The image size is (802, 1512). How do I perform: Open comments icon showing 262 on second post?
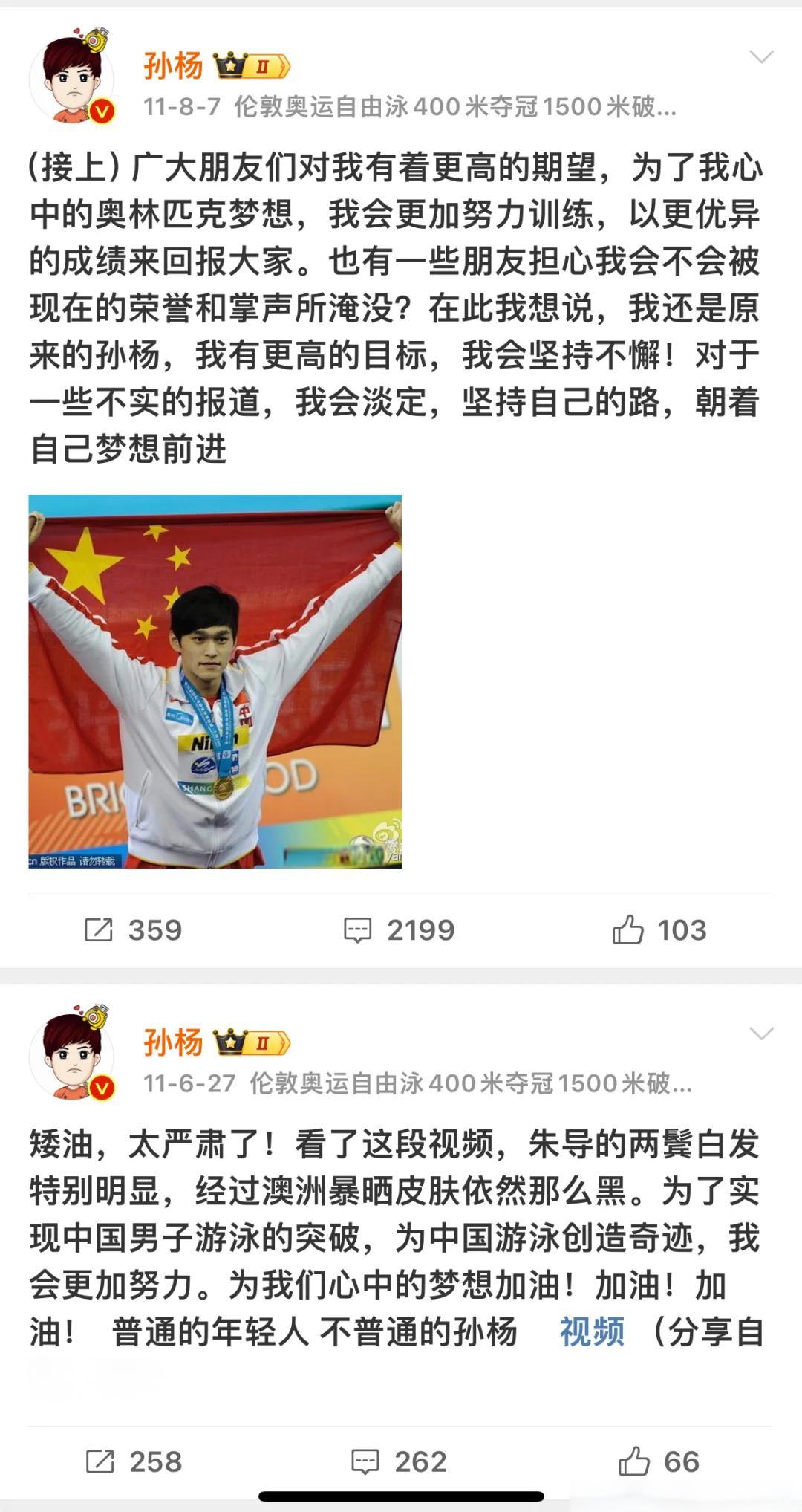coord(366,1460)
